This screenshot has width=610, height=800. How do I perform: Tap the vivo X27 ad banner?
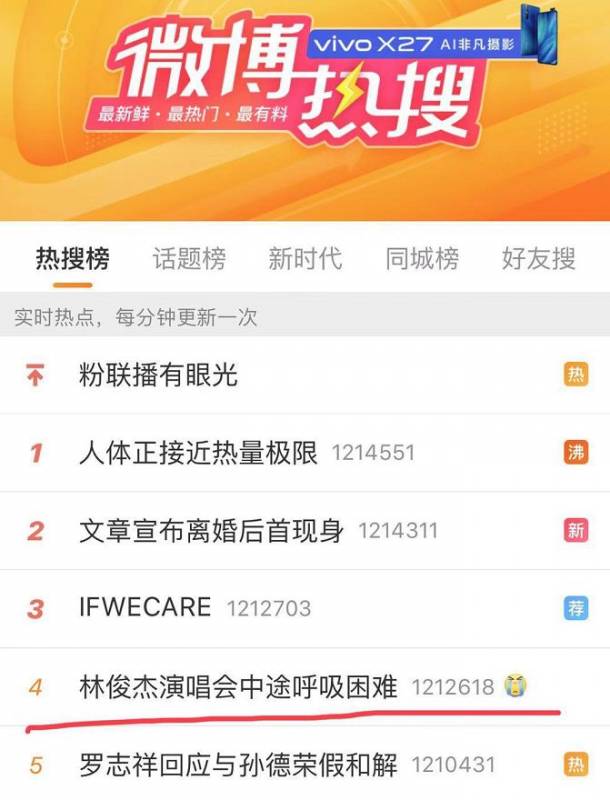(x=432, y=45)
